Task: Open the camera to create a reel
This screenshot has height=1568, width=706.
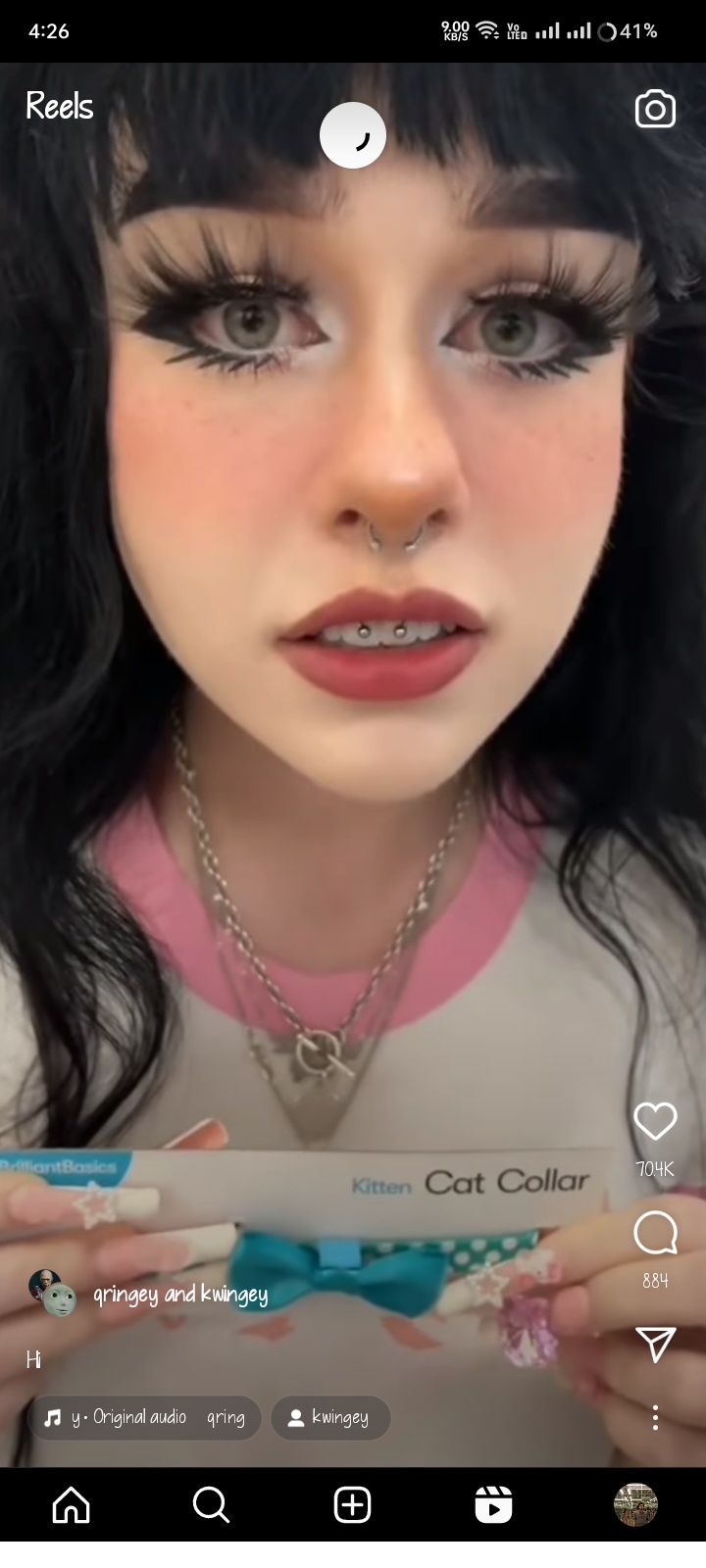Action: pos(655,109)
